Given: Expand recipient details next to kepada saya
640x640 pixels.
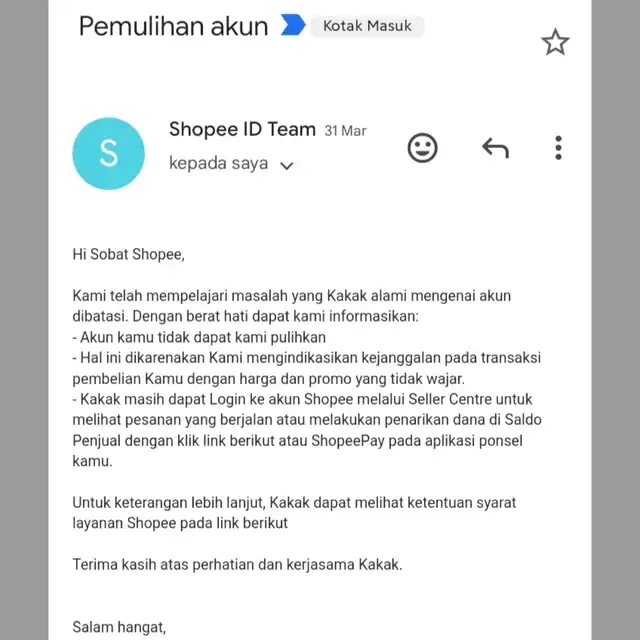Looking at the screenshot, I should click(x=287, y=166).
